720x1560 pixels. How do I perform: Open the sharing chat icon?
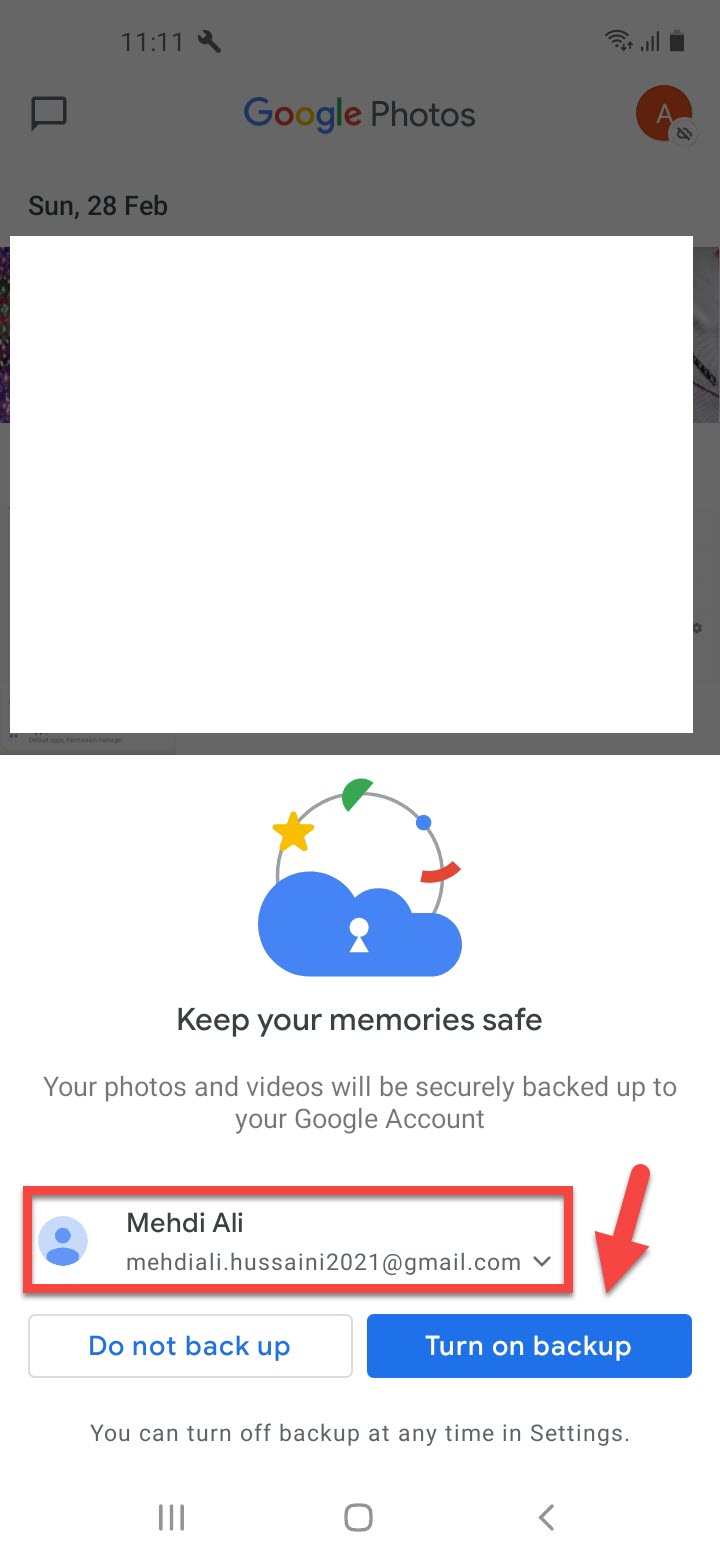pos(49,113)
